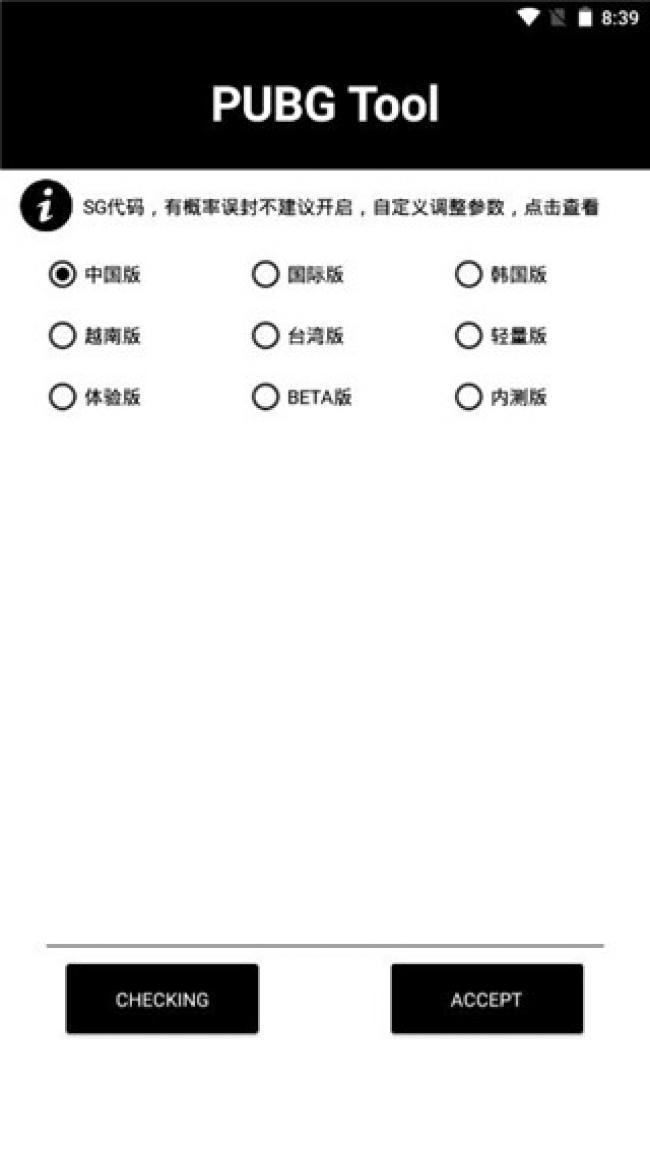Tap the info icon beside SG代码 notice

pos(45,206)
